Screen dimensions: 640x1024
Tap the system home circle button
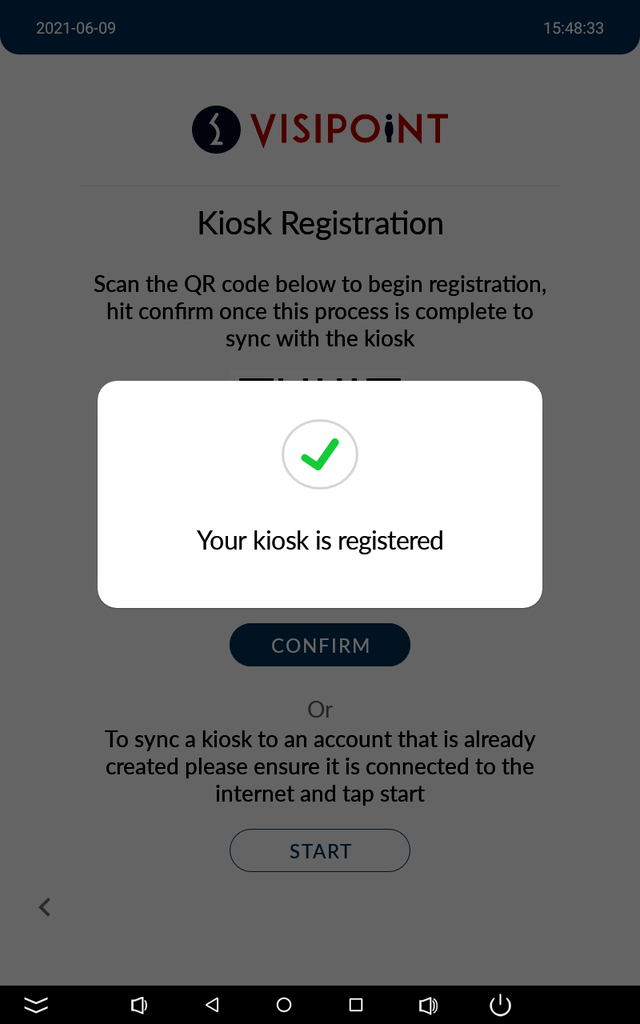283,1004
